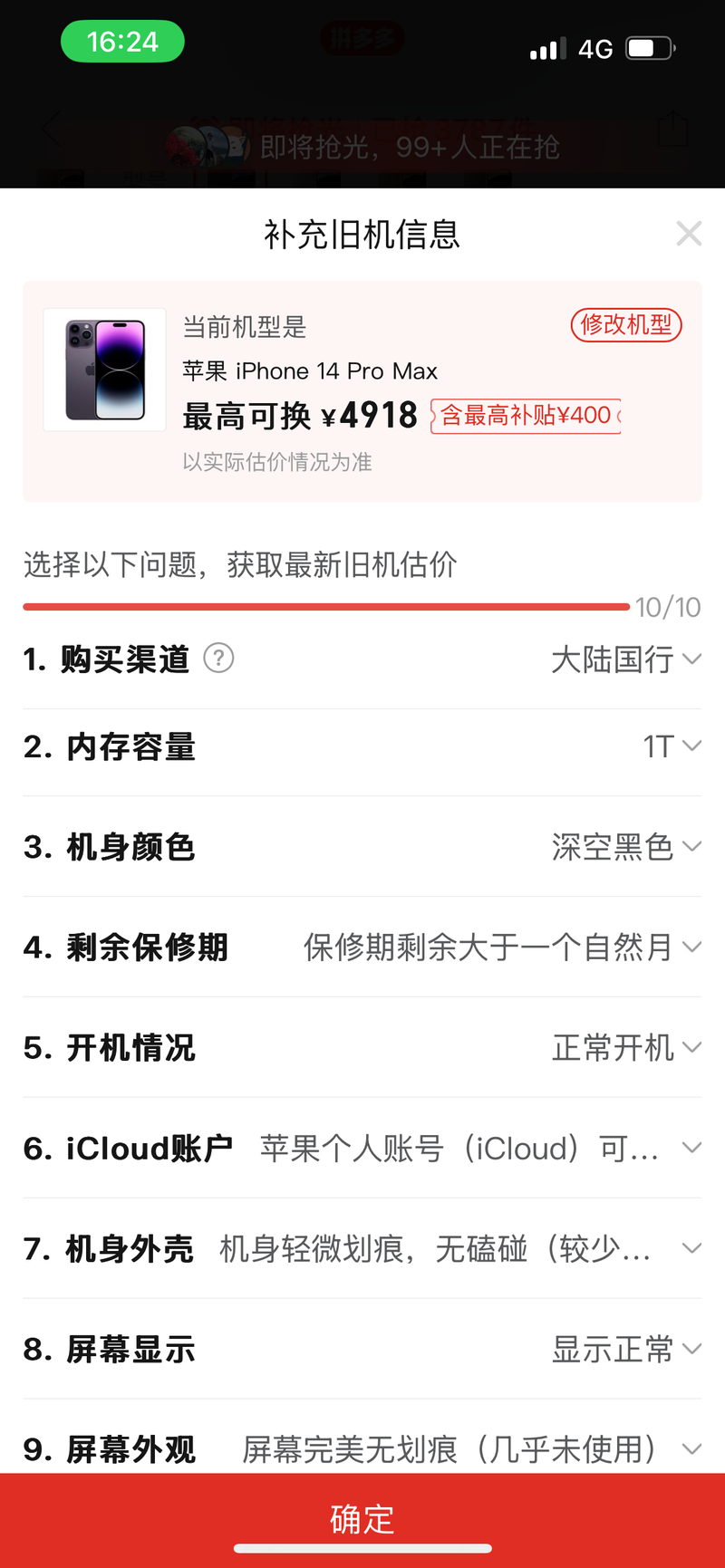This screenshot has height=1568, width=725.
Task: Expand the 开机情况 selection
Action: coord(625,1048)
